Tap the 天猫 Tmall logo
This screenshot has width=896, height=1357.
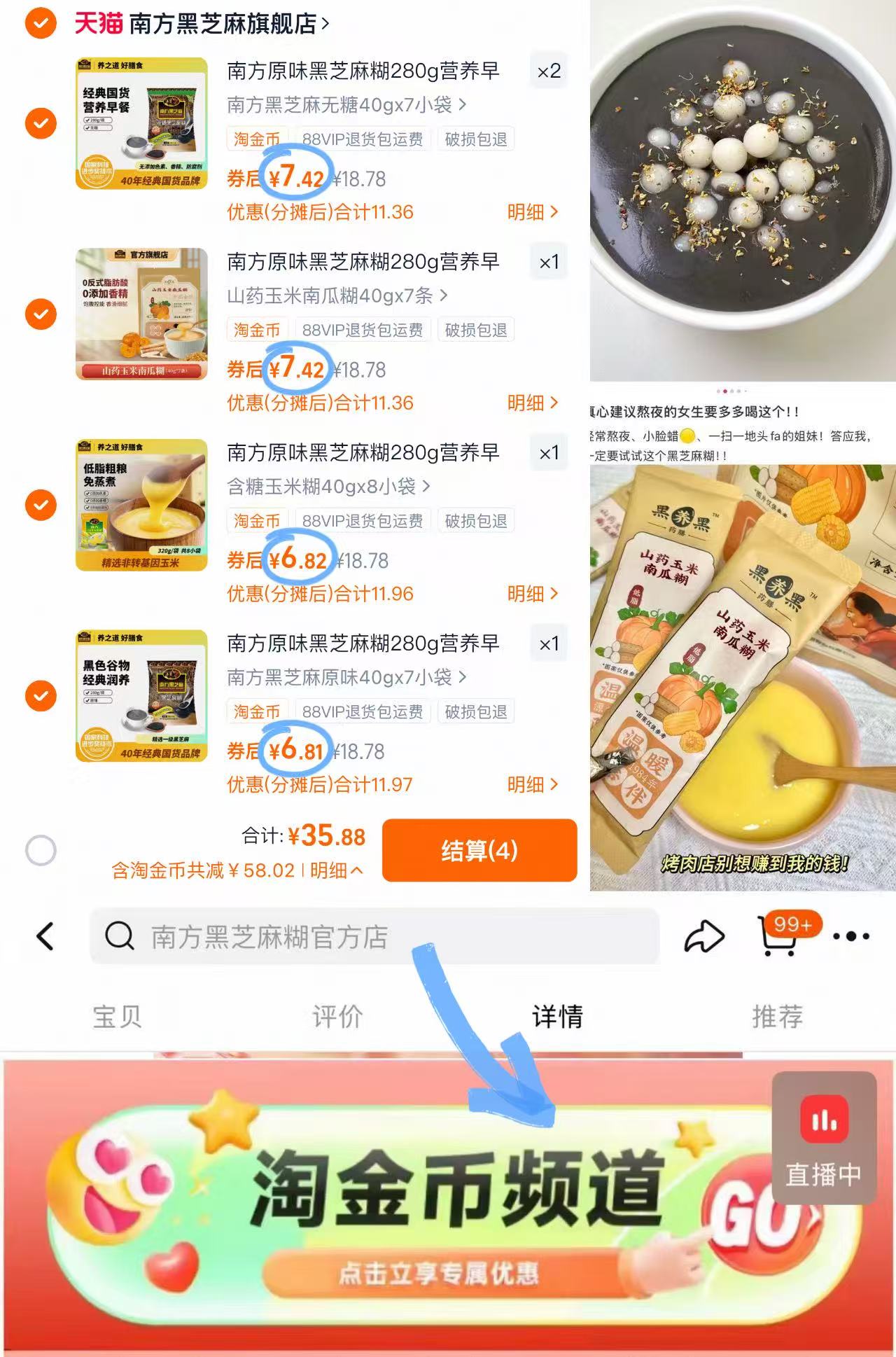click(x=98, y=22)
